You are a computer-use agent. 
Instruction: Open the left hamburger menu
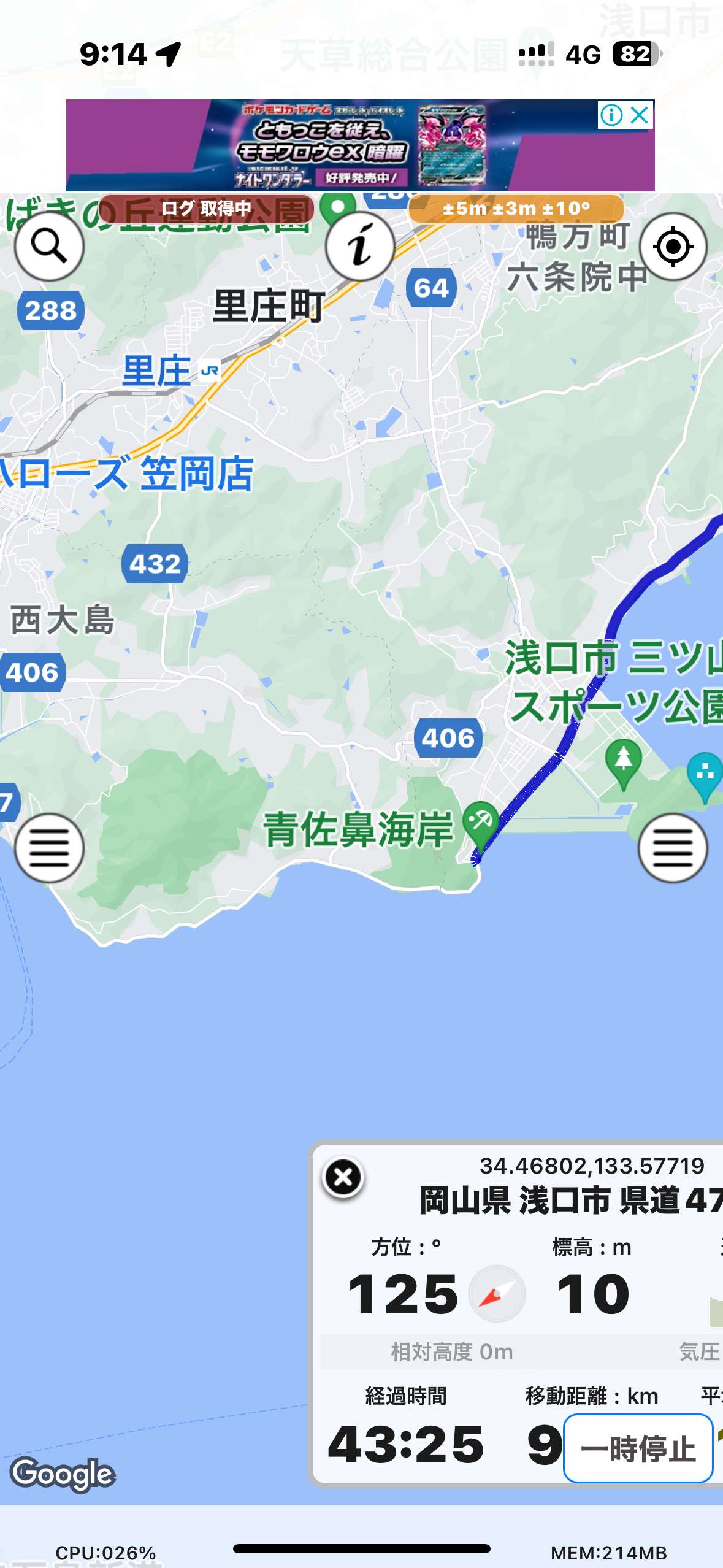(x=49, y=848)
